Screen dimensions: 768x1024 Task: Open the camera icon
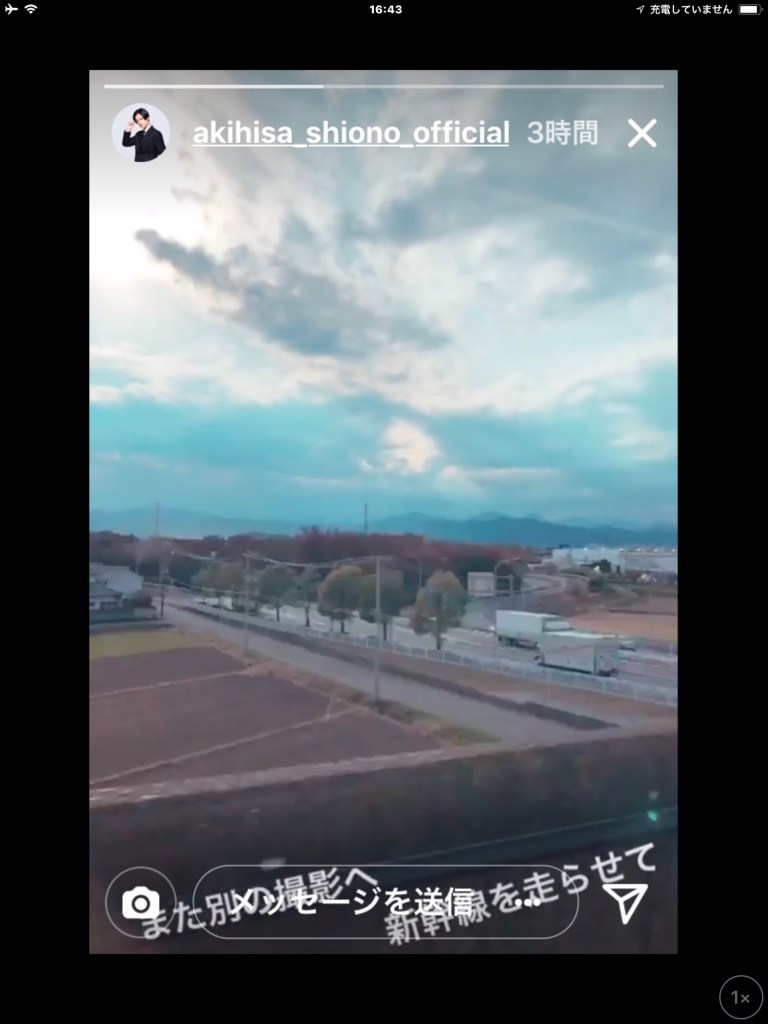(141, 903)
